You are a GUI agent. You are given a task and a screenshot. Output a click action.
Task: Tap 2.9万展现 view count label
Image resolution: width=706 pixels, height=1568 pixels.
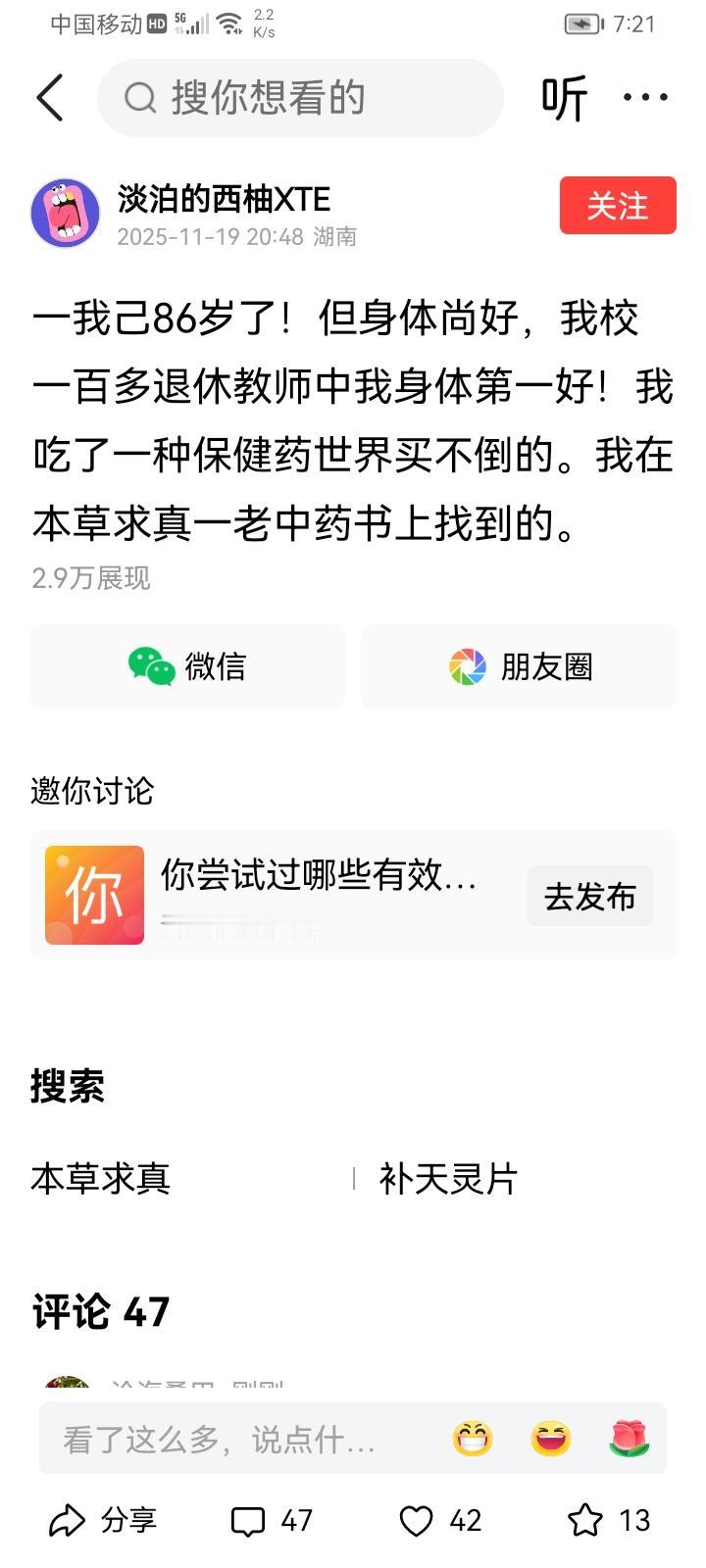89,580
